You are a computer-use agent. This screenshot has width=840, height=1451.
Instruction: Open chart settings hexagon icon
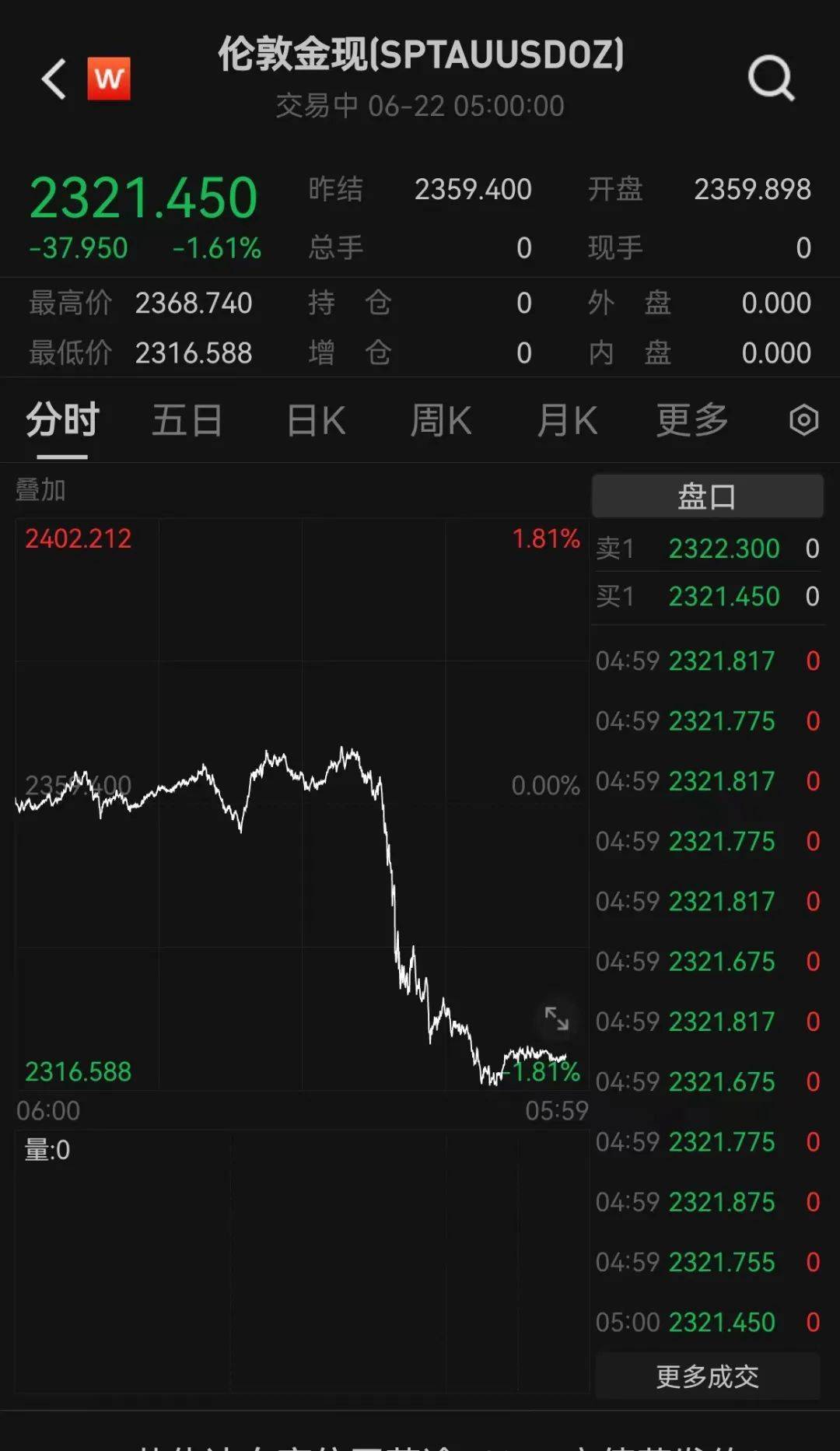(x=803, y=420)
